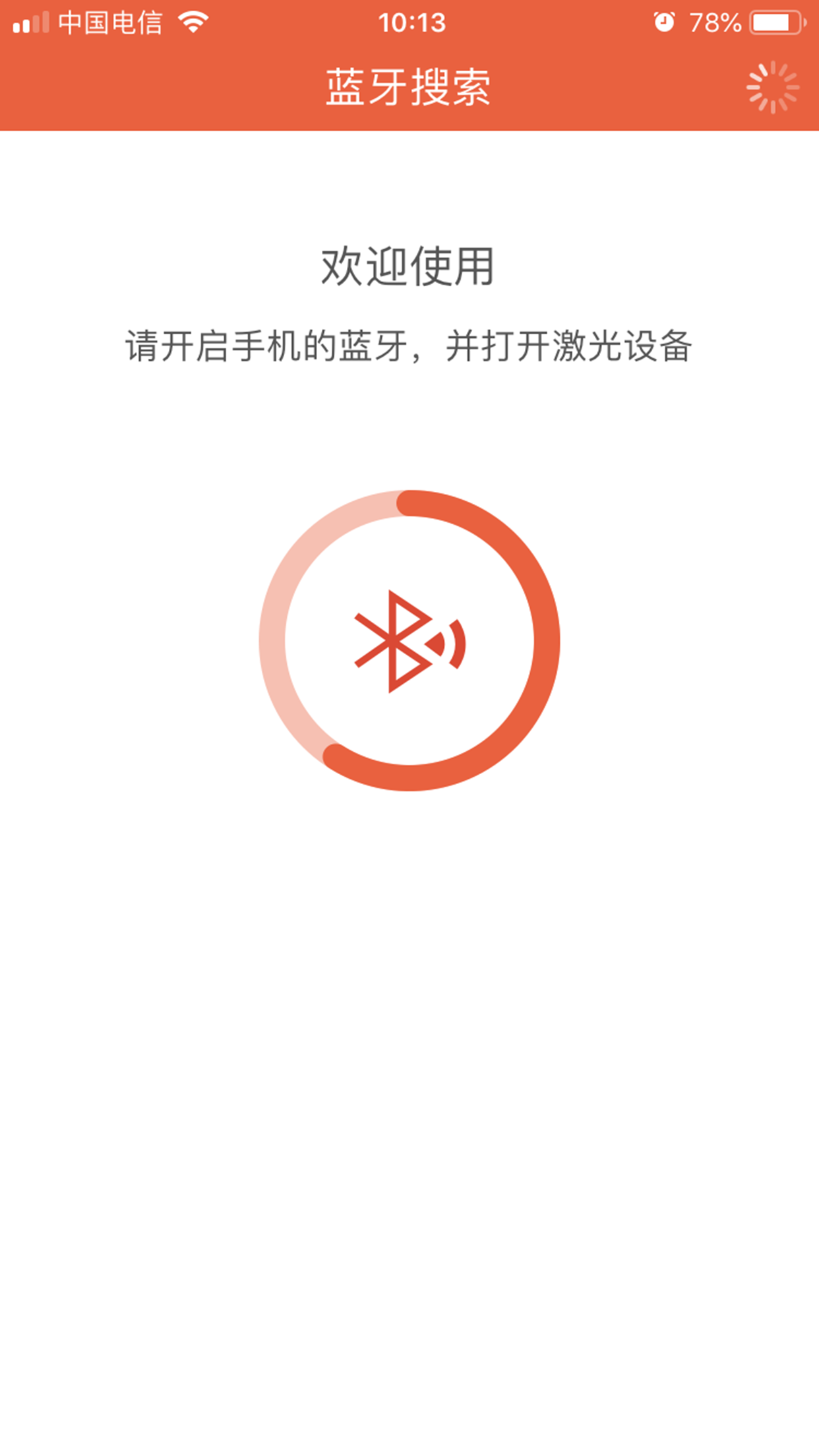Tap the instruction text about opening Bluetooth
The width and height of the screenshot is (819, 1456).
(409, 345)
